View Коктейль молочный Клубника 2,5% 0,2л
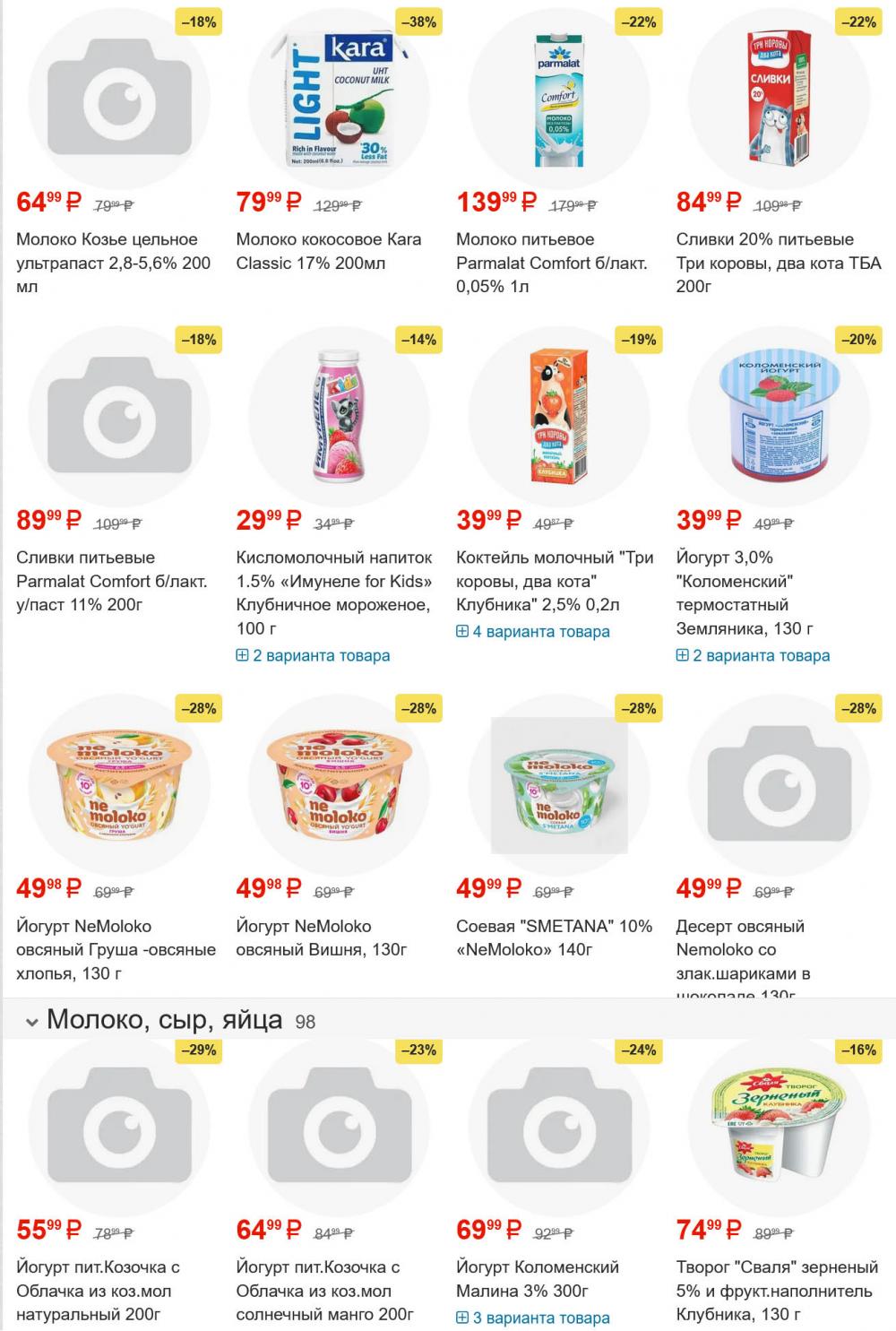The width and height of the screenshot is (896, 1331). pos(555,581)
